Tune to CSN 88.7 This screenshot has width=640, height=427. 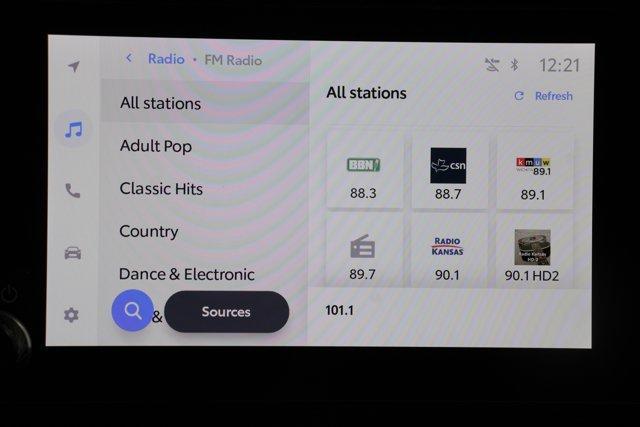coord(448,172)
